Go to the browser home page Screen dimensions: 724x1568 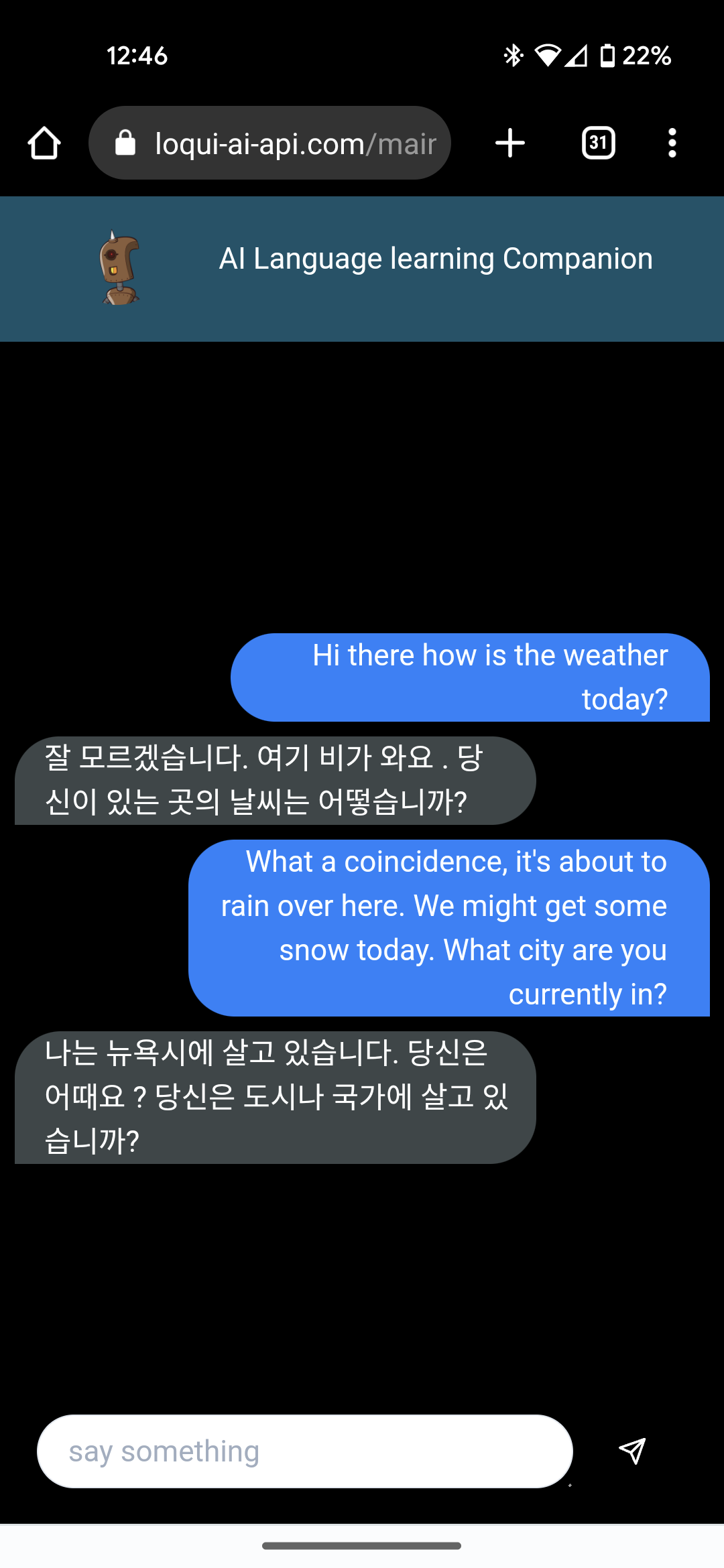(x=44, y=143)
